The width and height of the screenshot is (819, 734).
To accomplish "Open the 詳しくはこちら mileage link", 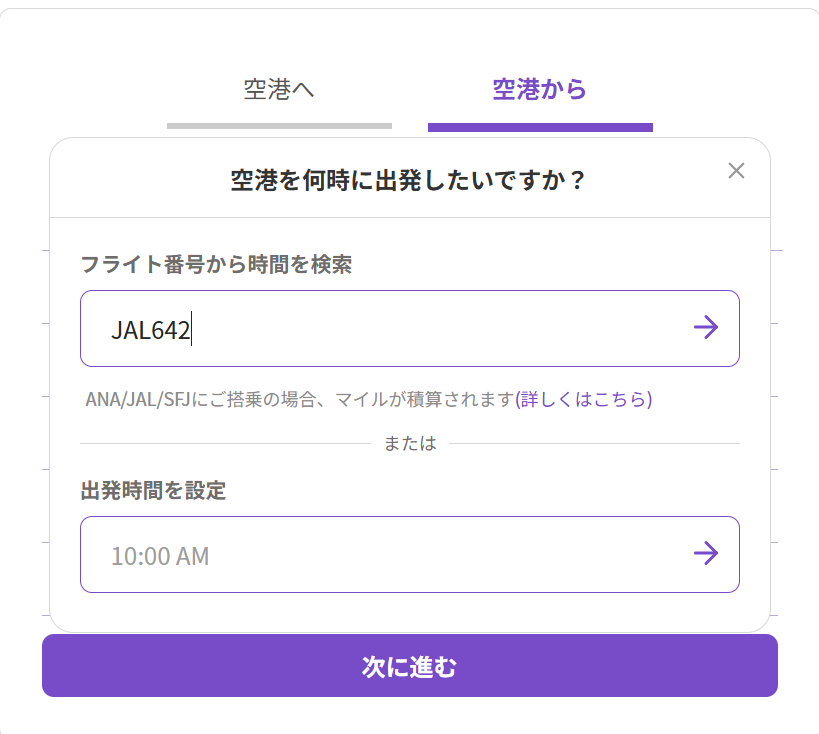I will 584,399.
